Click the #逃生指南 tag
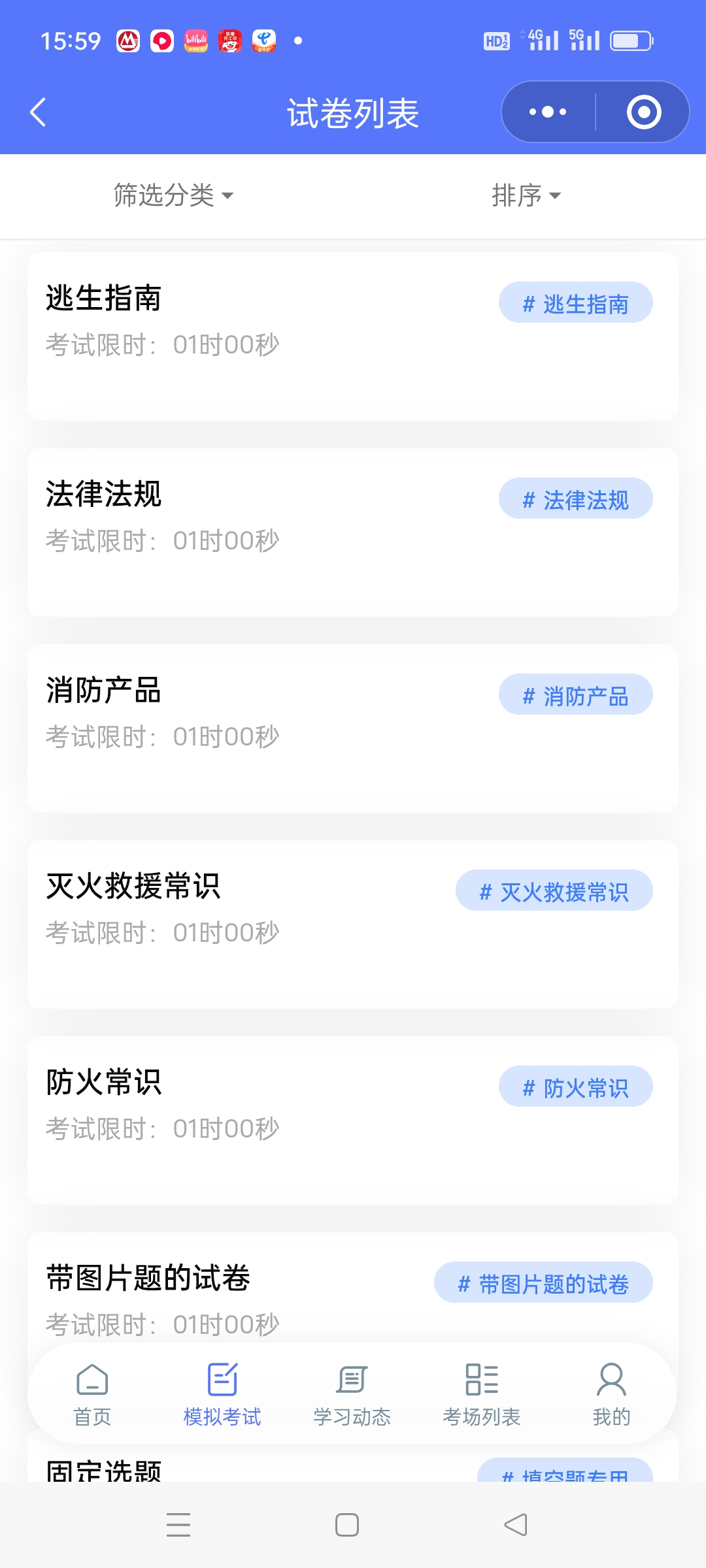Screen dimensions: 706x1568 click(576, 302)
